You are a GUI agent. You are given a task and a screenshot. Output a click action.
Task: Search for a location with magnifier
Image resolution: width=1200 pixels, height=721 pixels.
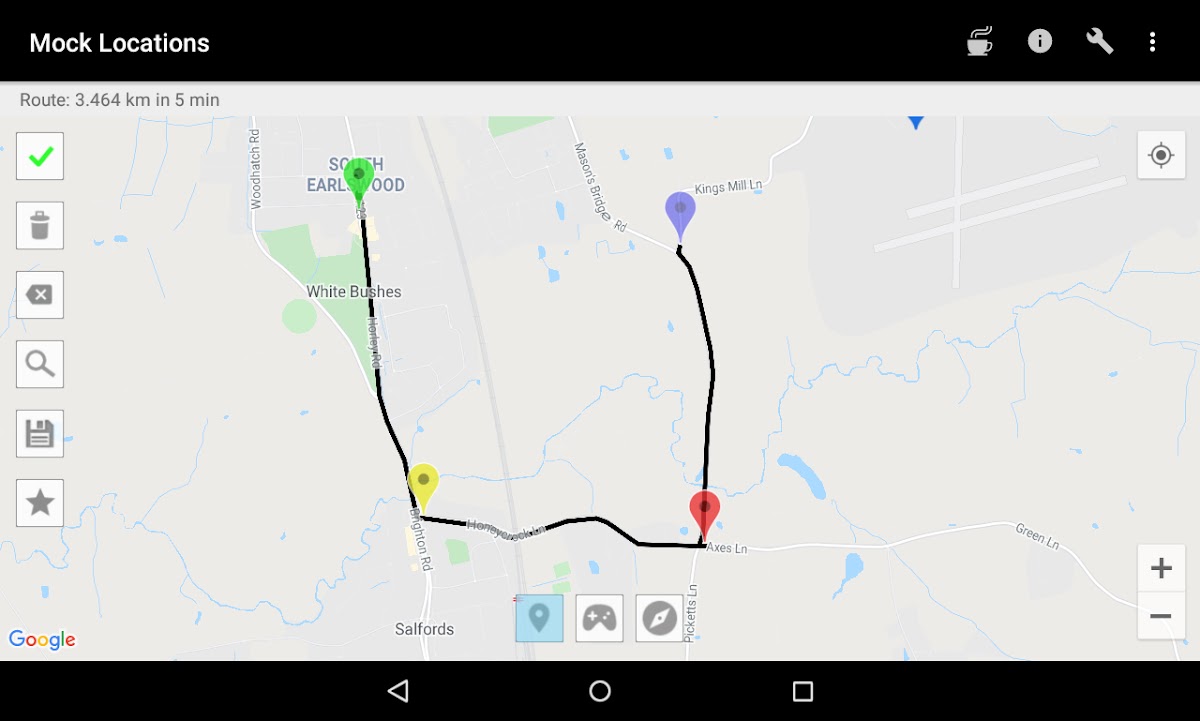[40, 364]
